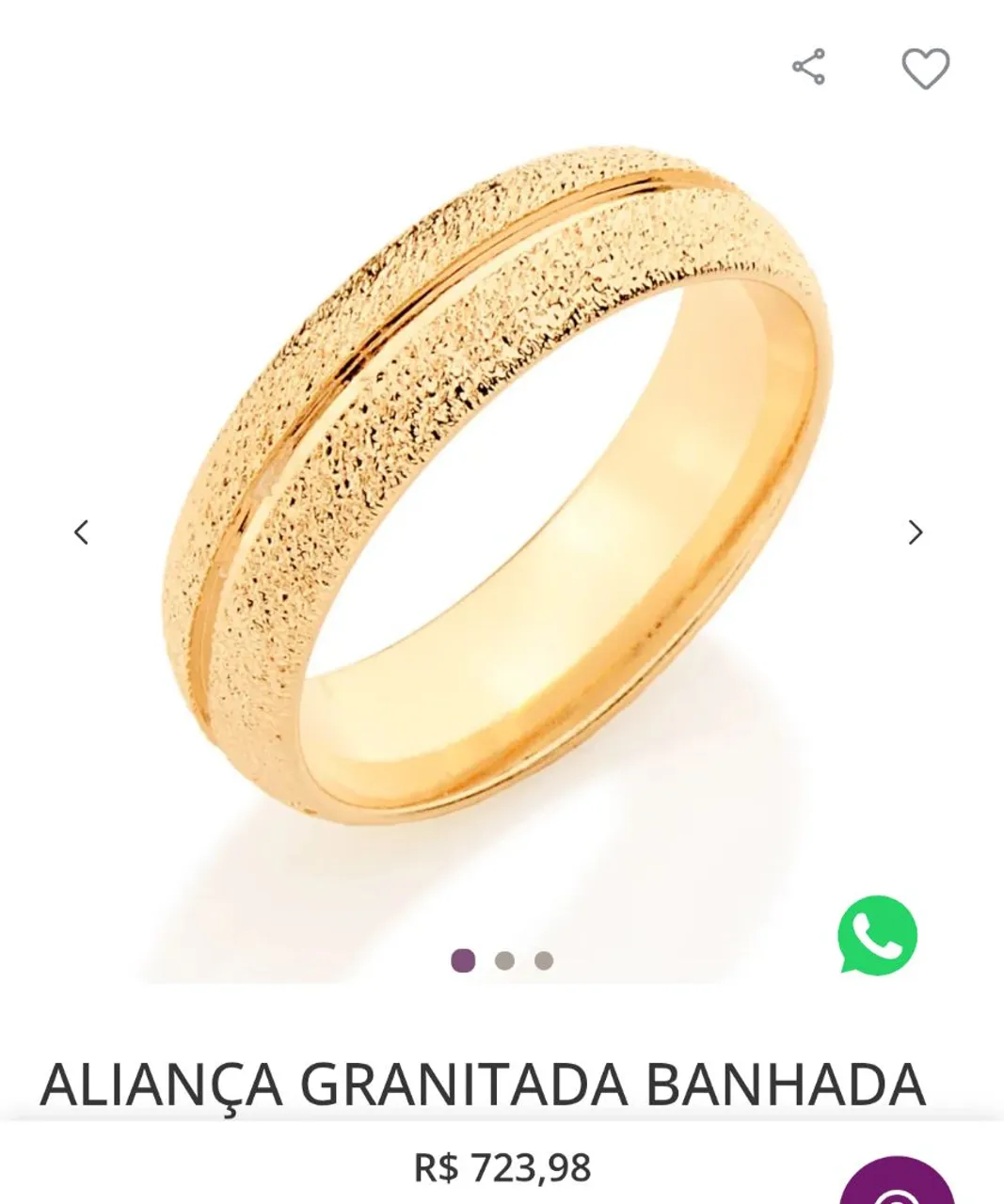Show the next product photo

(x=915, y=532)
